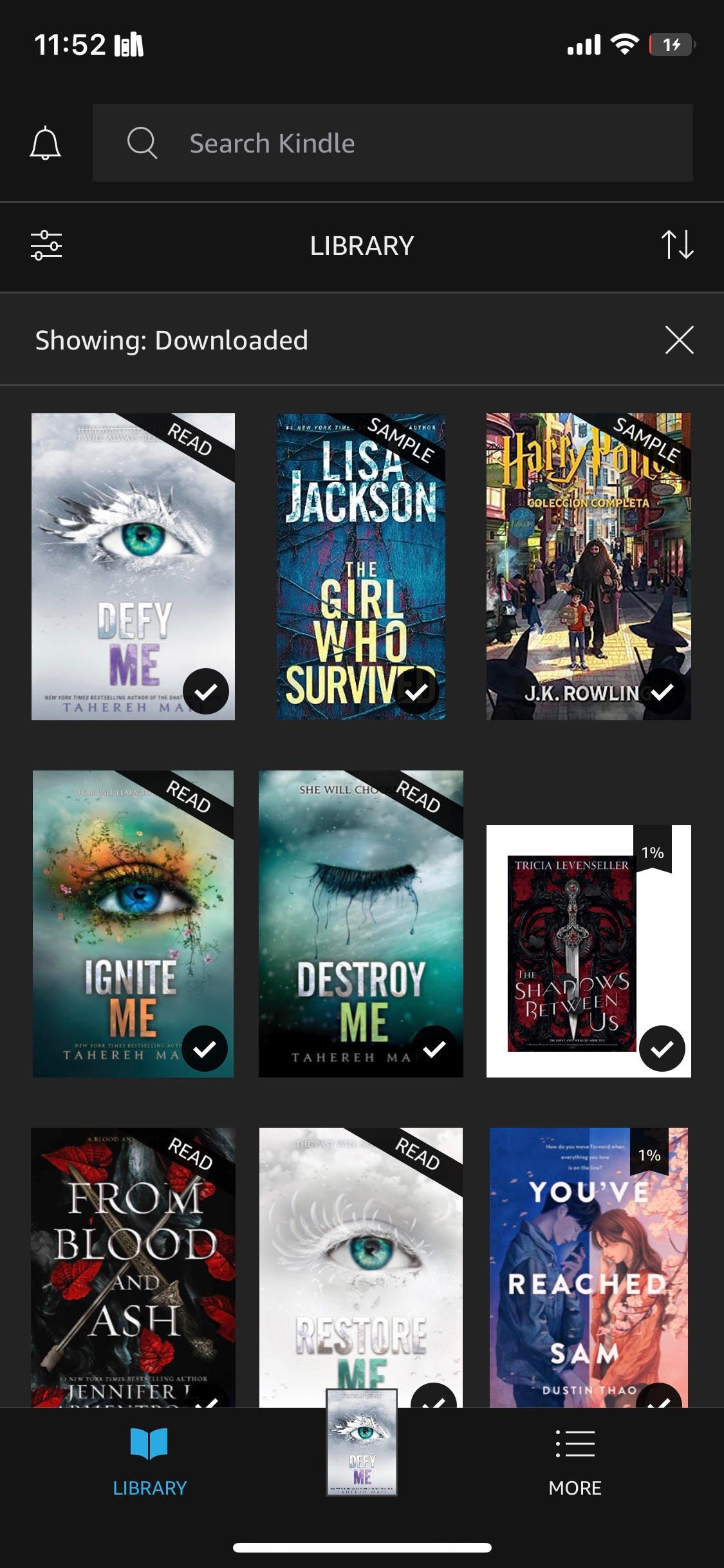
Task: Open You've Reached Sam book
Action: [588, 1265]
